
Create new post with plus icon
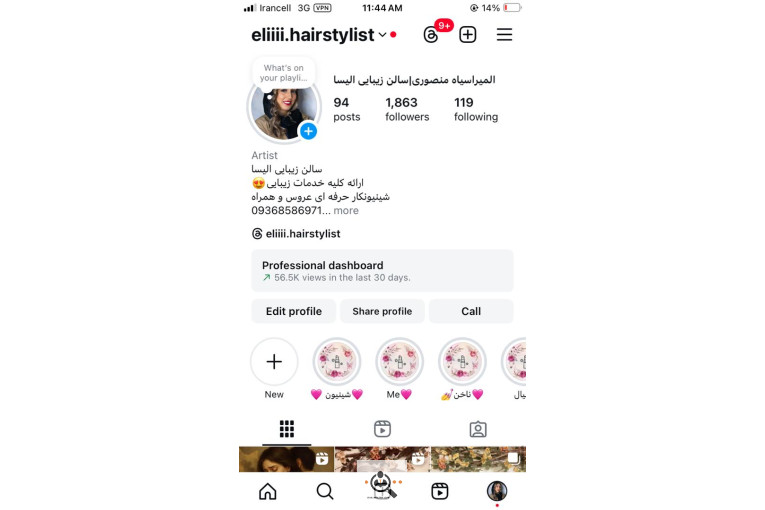[x=468, y=35]
